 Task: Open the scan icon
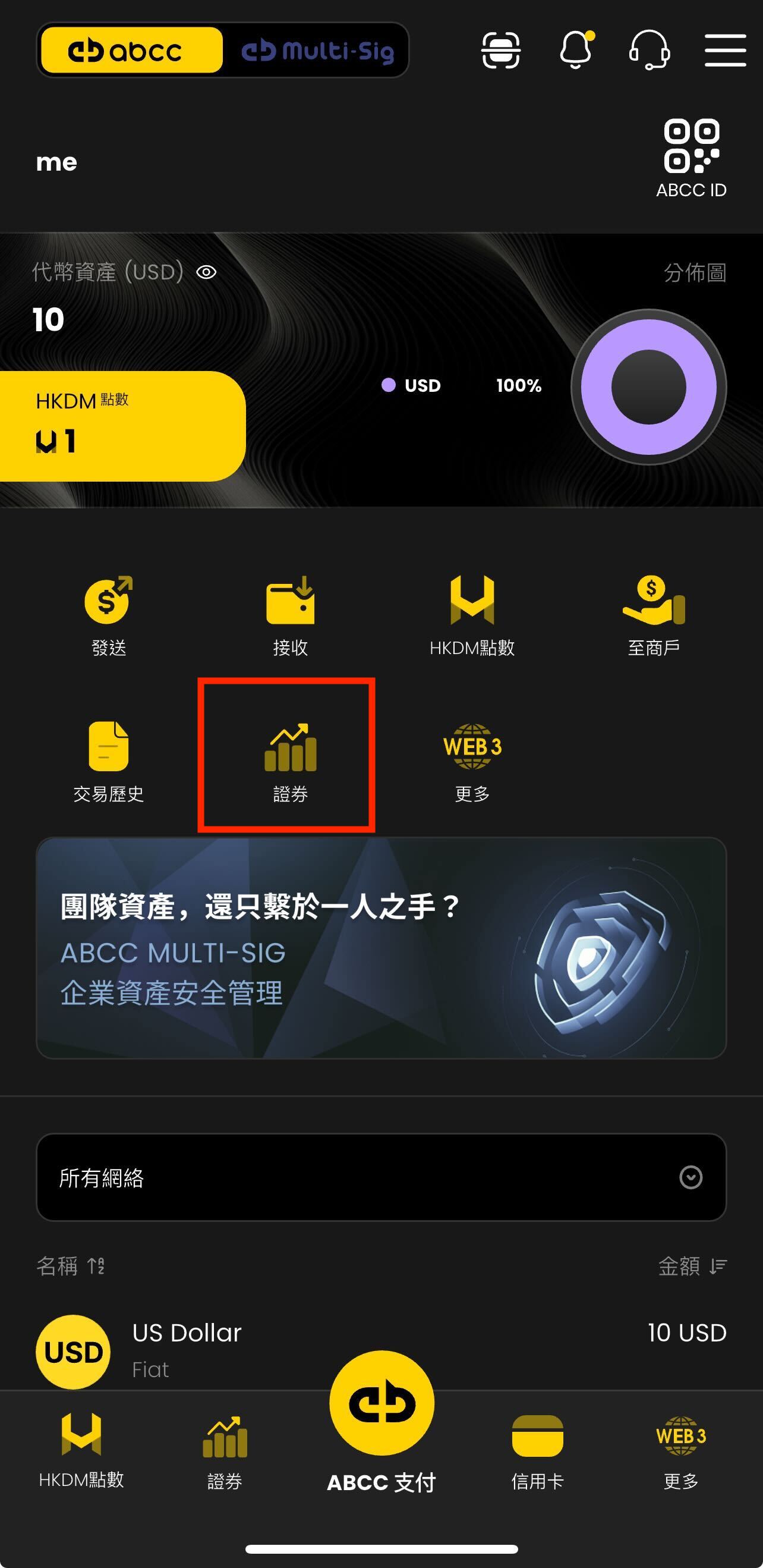tap(500, 50)
